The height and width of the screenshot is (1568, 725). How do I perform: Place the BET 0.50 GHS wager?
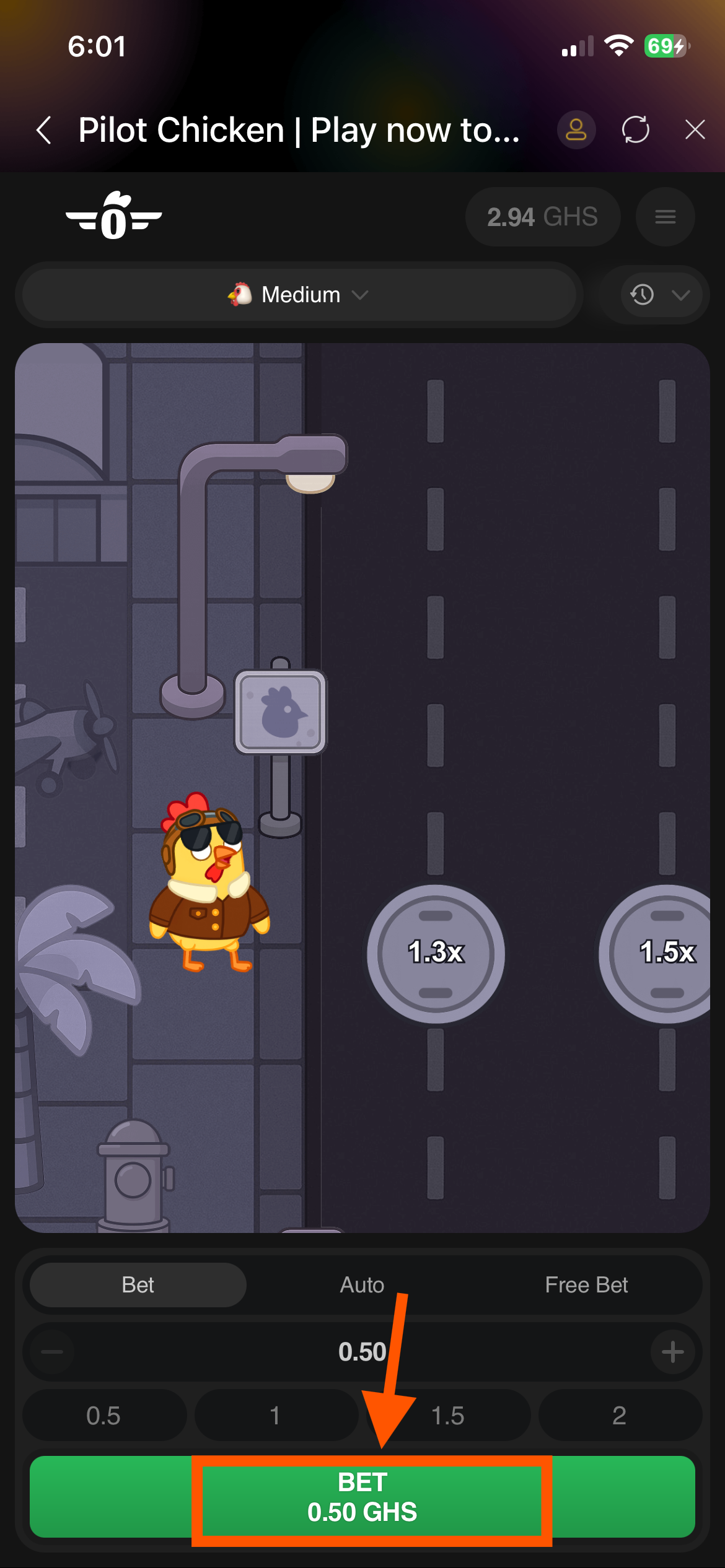[362, 1497]
